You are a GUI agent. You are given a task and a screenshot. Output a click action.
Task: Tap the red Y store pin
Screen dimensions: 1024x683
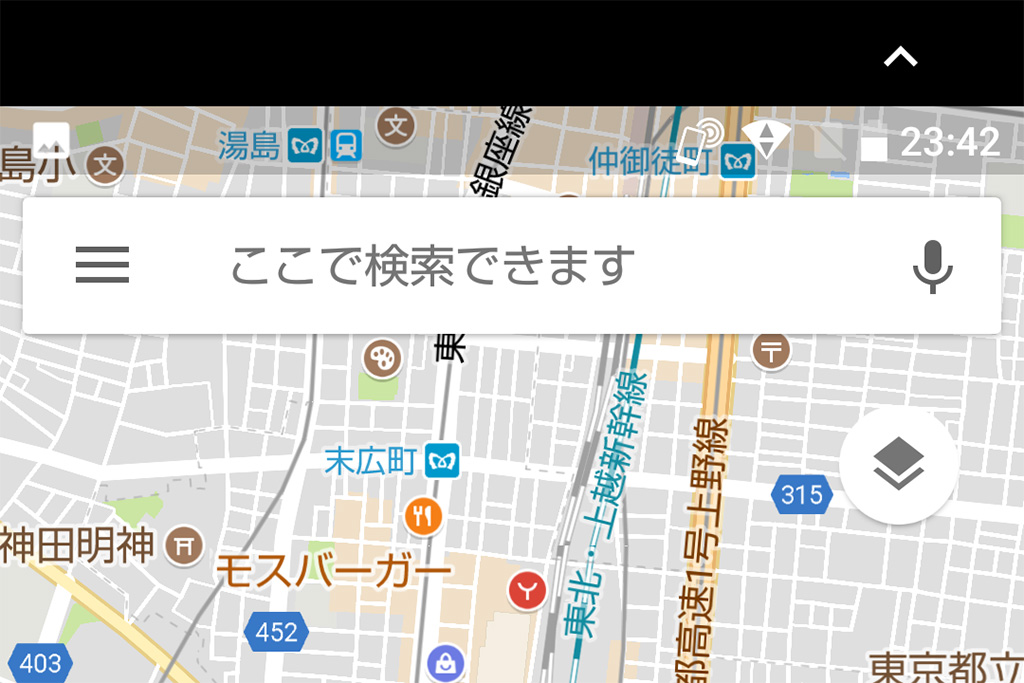click(527, 591)
